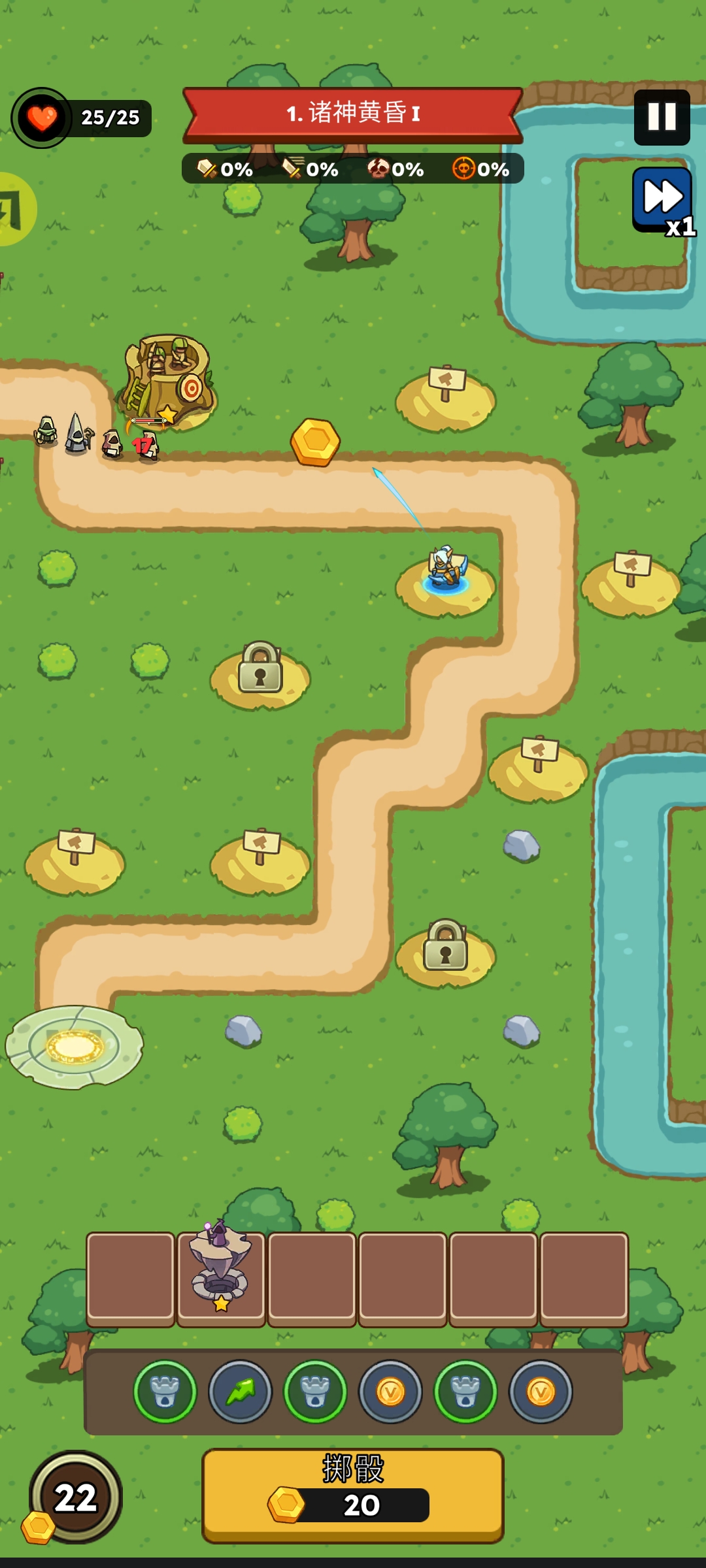Collect the gold coin on the map
Screen dimensions: 706x1568
(x=315, y=442)
